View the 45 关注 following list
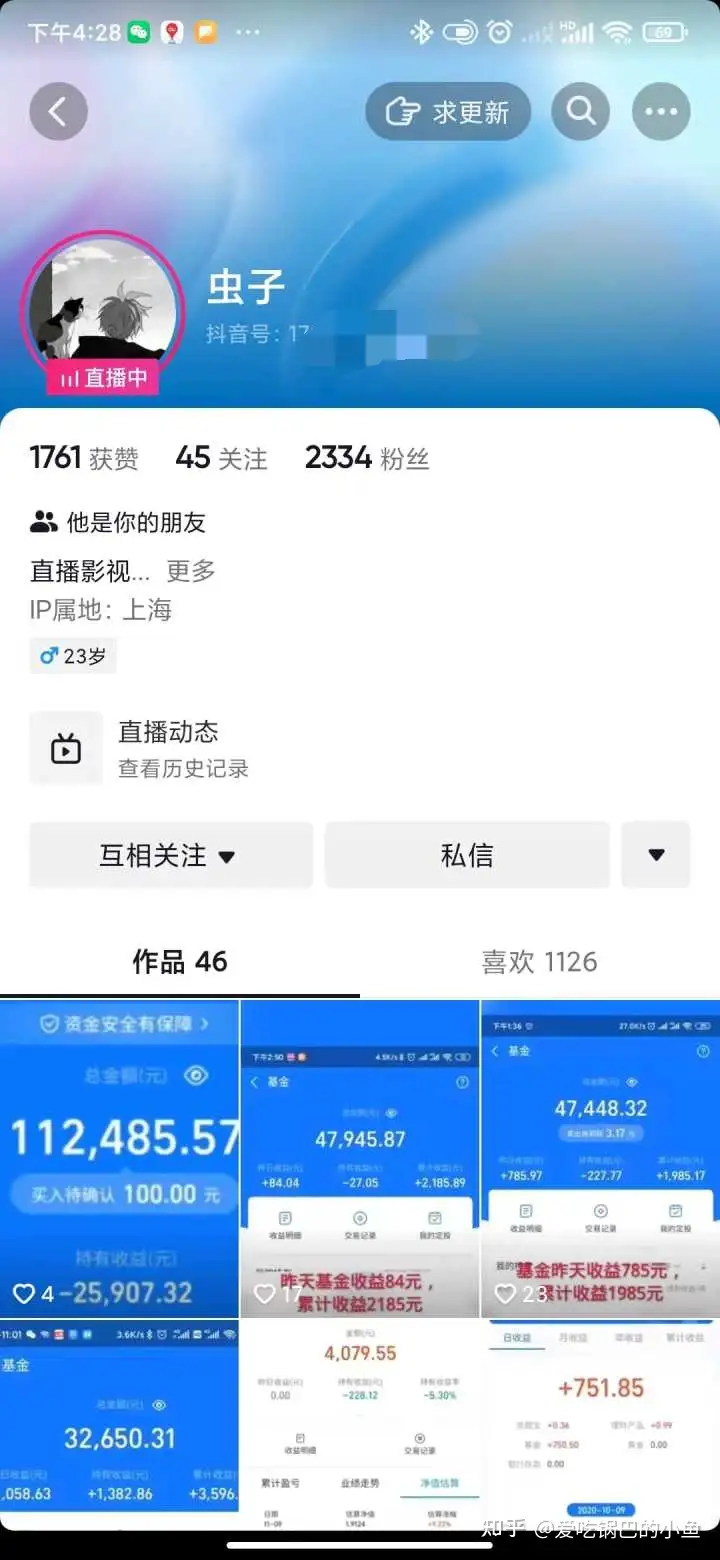The height and width of the screenshot is (1560, 720). [221, 458]
